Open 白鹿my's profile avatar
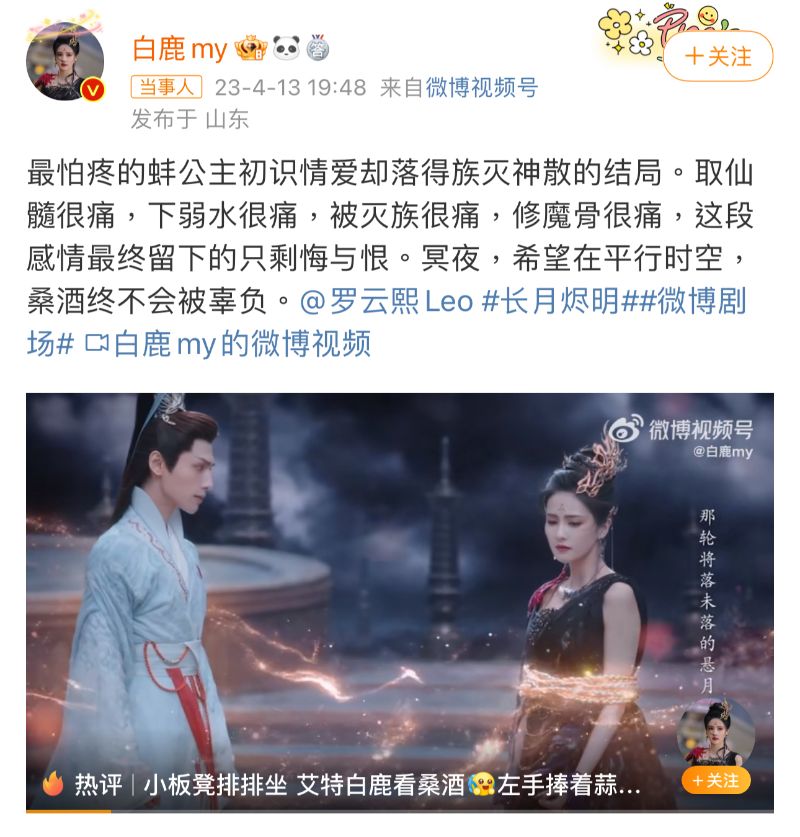Viewport: 800px width, 837px height. point(65,61)
